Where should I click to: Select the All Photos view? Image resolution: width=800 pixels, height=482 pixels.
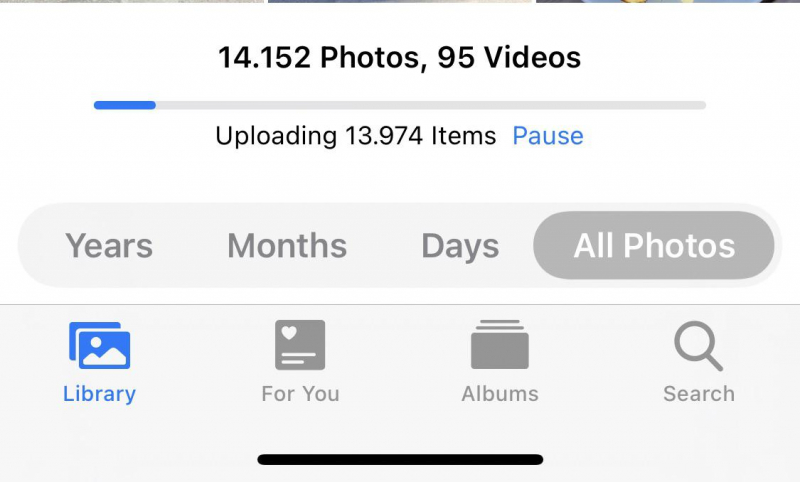tap(654, 246)
